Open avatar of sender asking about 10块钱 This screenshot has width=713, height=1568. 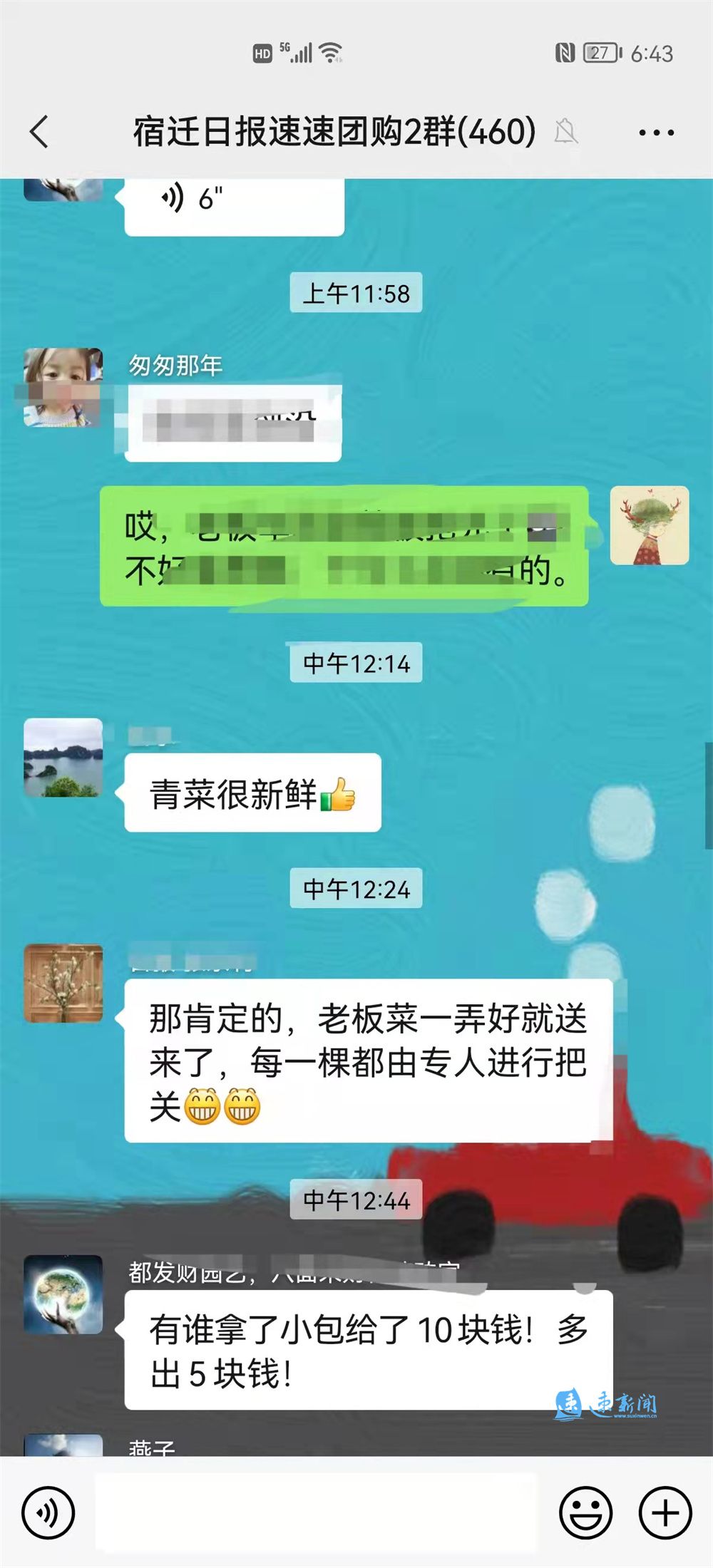tap(63, 1294)
